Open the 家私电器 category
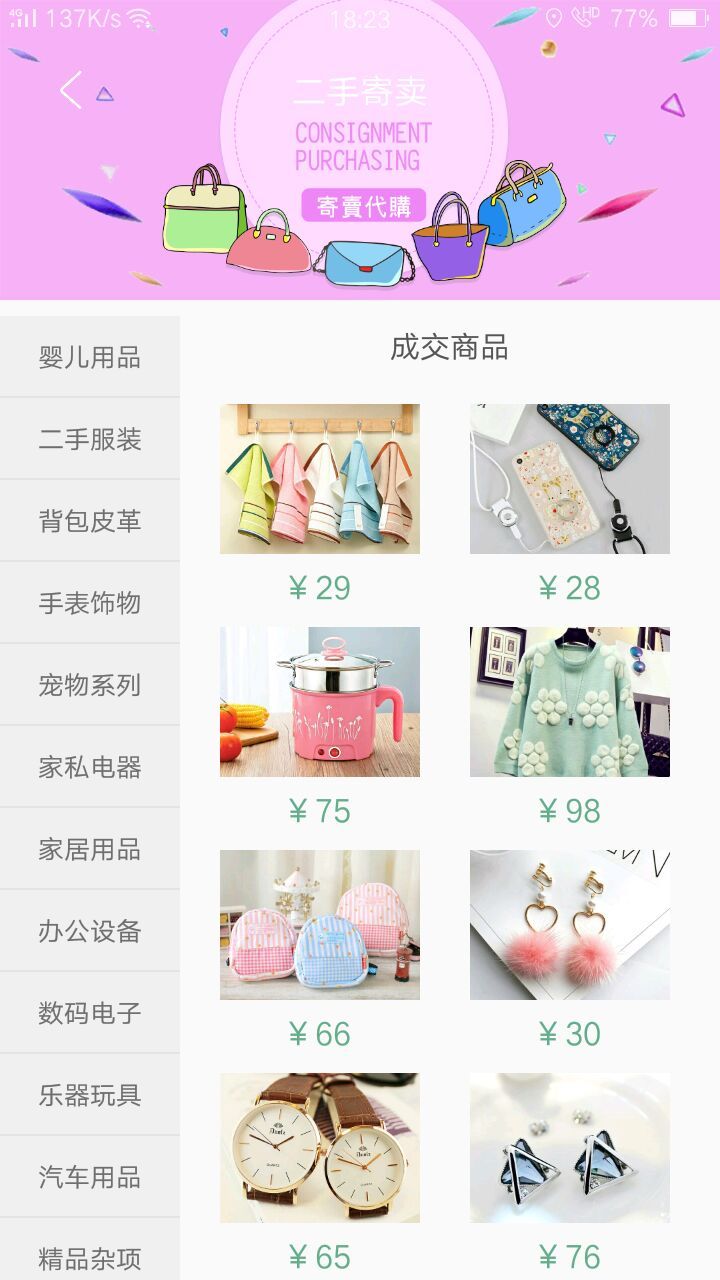Screen dimensions: 720x1280 point(90,767)
